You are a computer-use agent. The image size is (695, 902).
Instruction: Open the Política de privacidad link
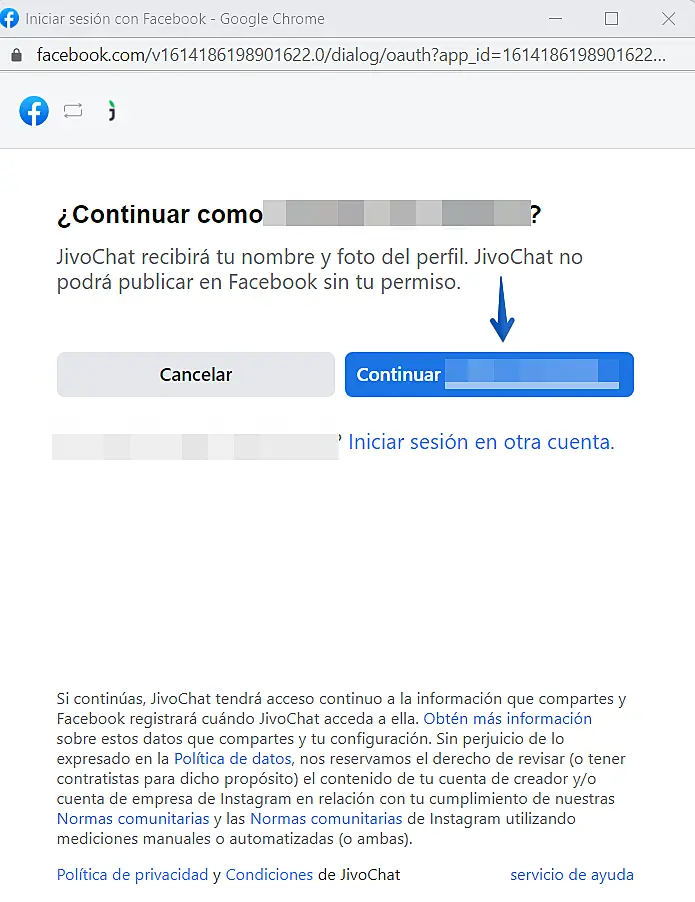132,875
